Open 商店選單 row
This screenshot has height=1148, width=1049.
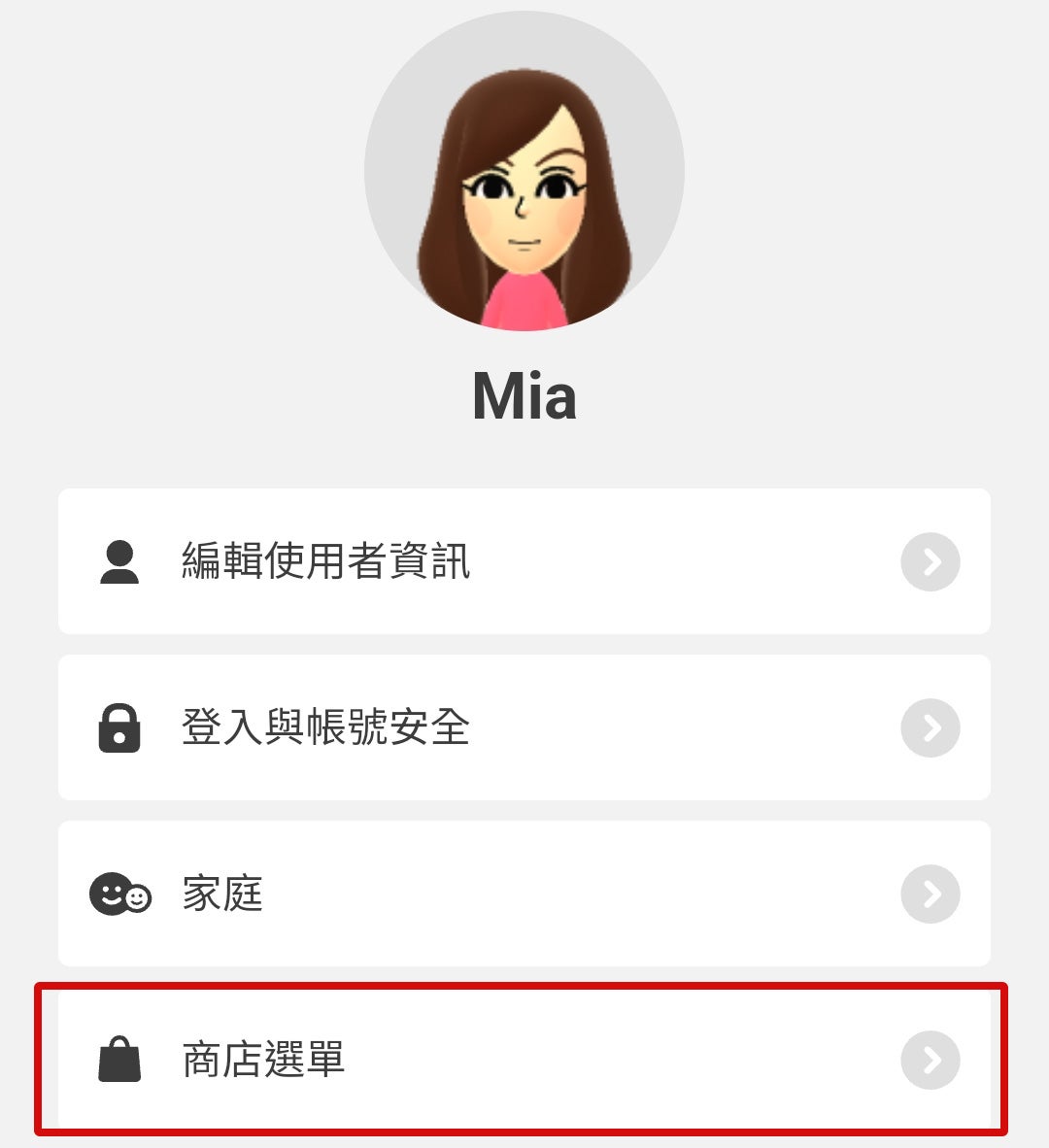[524, 1059]
